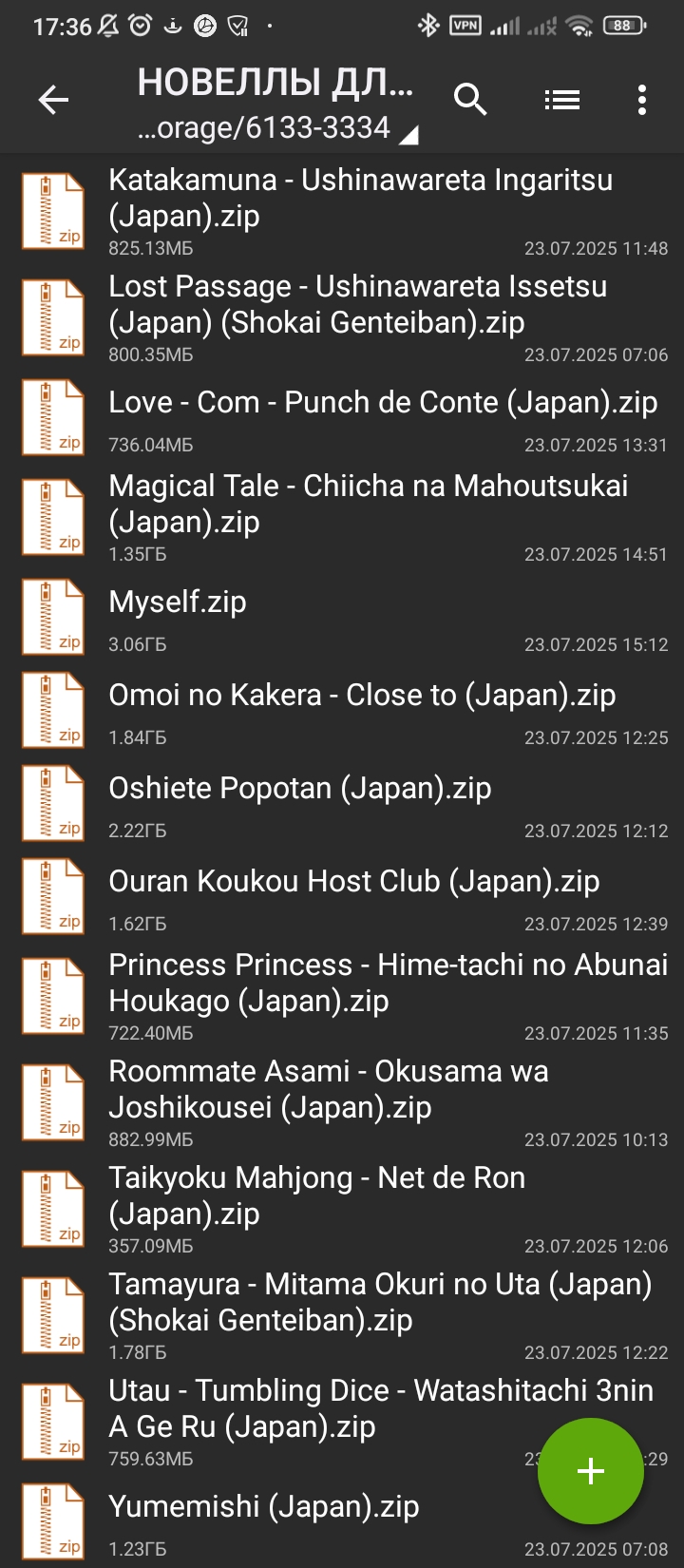Open the search magnifier icon
The image size is (684, 1568).
pyautogui.click(x=470, y=100)
